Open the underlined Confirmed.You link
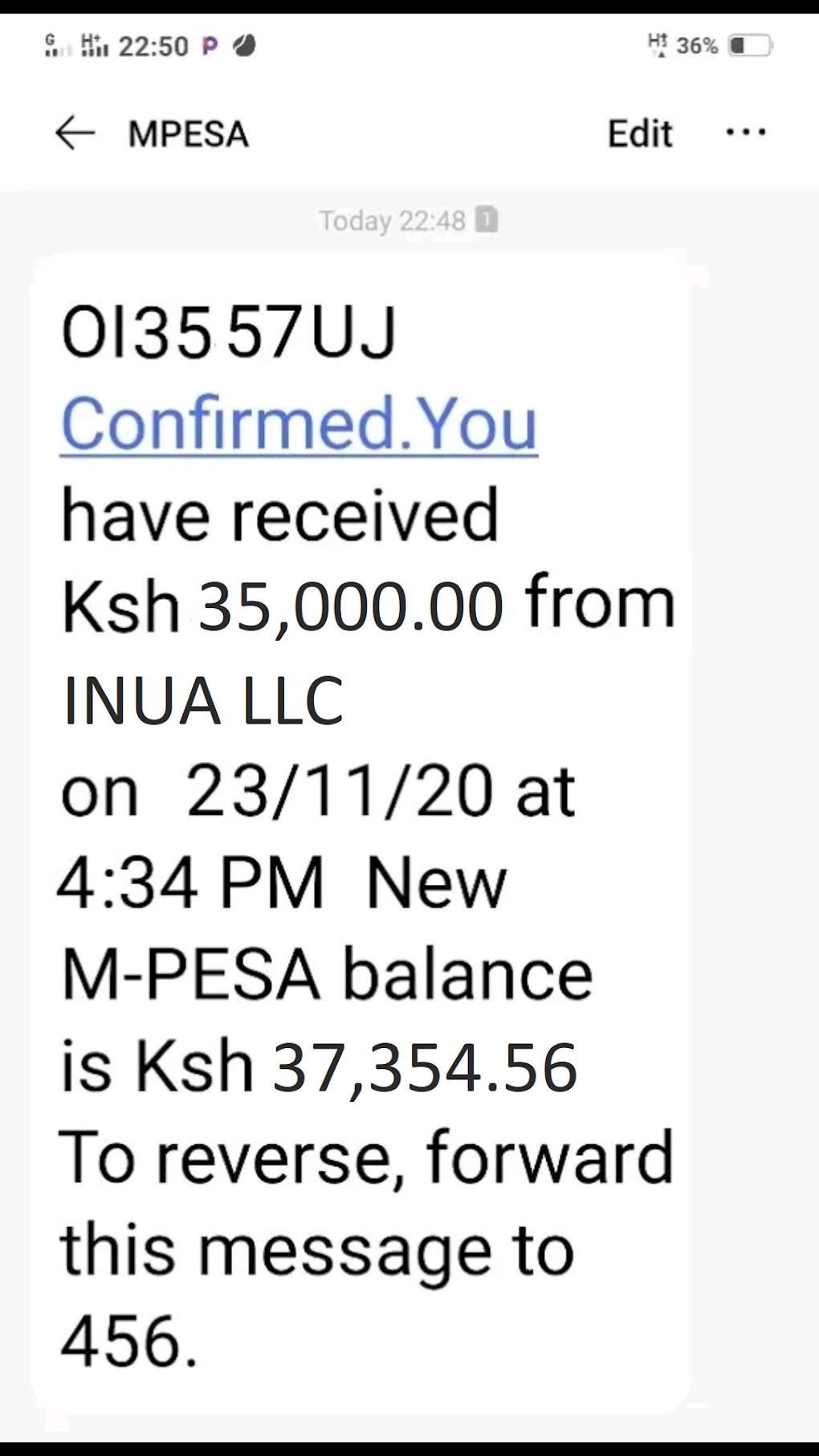This screenshot has width=819, height=1456. coord(299,423)
